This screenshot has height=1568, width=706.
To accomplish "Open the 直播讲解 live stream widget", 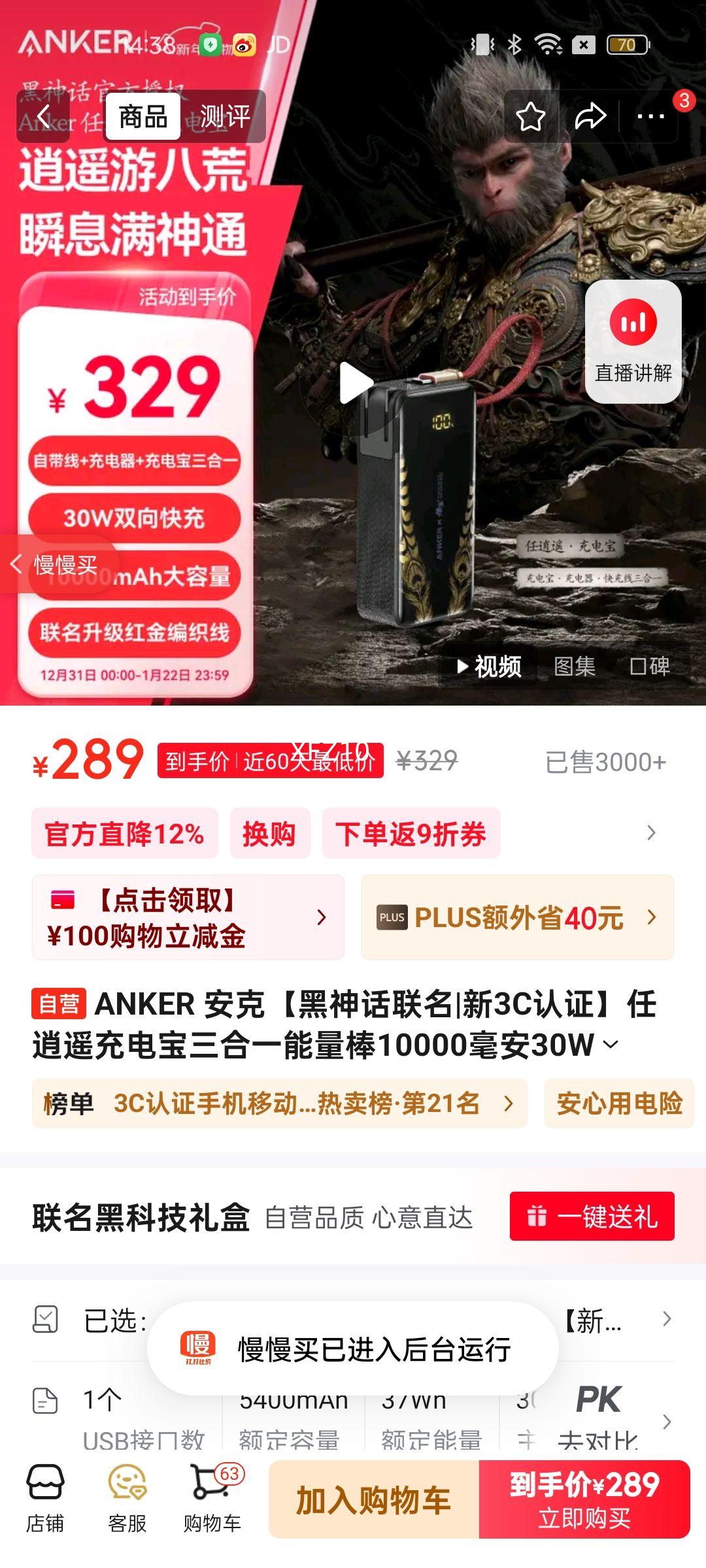I will 633,340.
